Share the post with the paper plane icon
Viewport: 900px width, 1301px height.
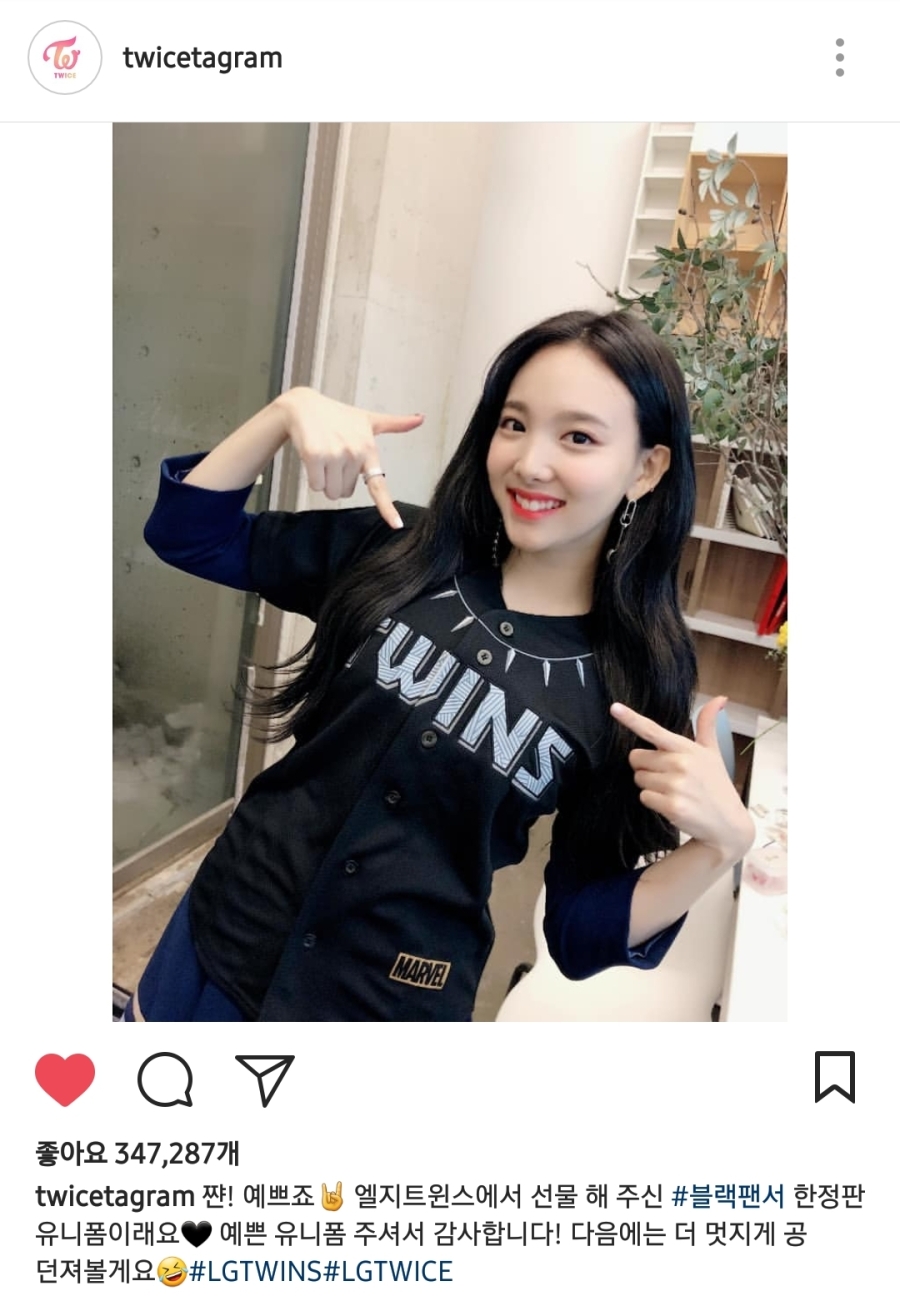265,1079
